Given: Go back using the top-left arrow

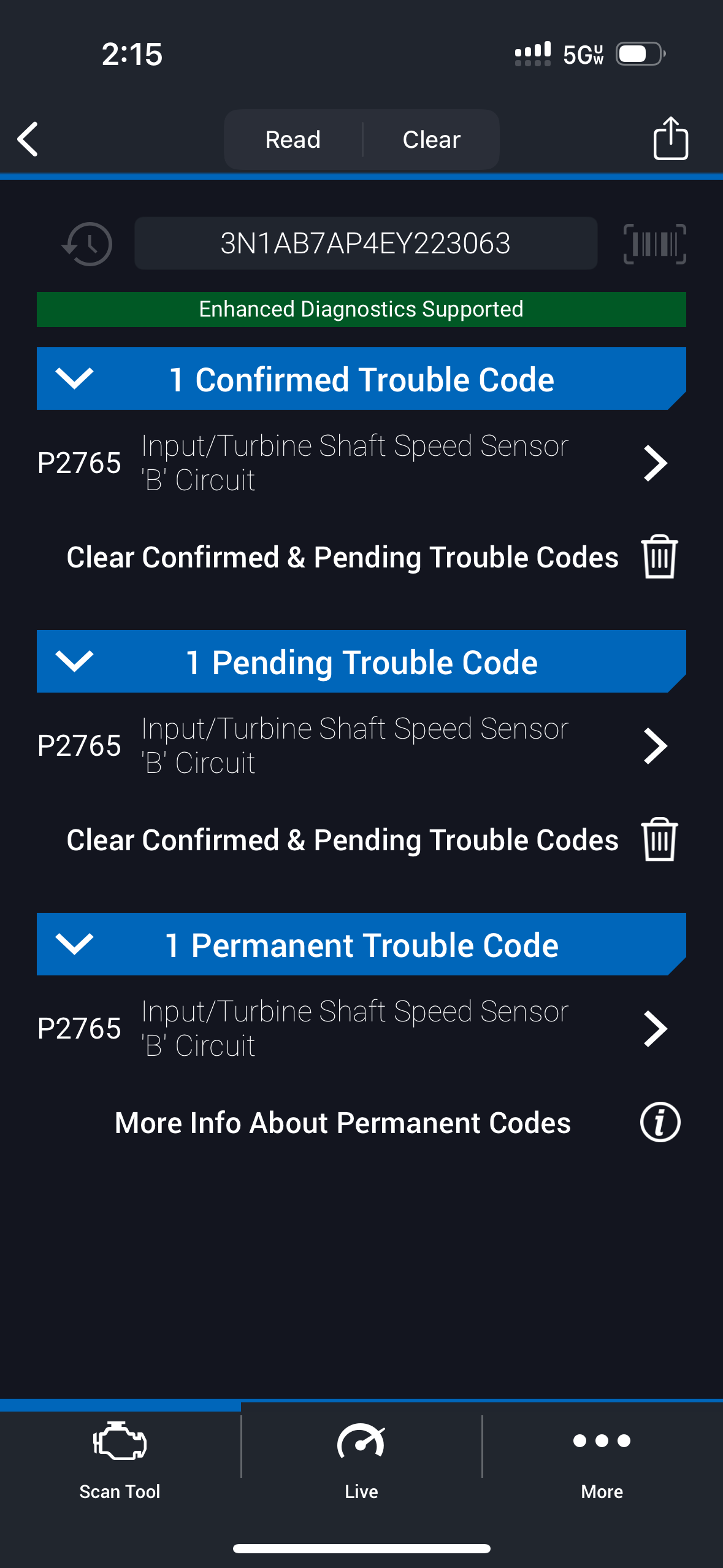Looking at the screenshot, I should point(28,139).
